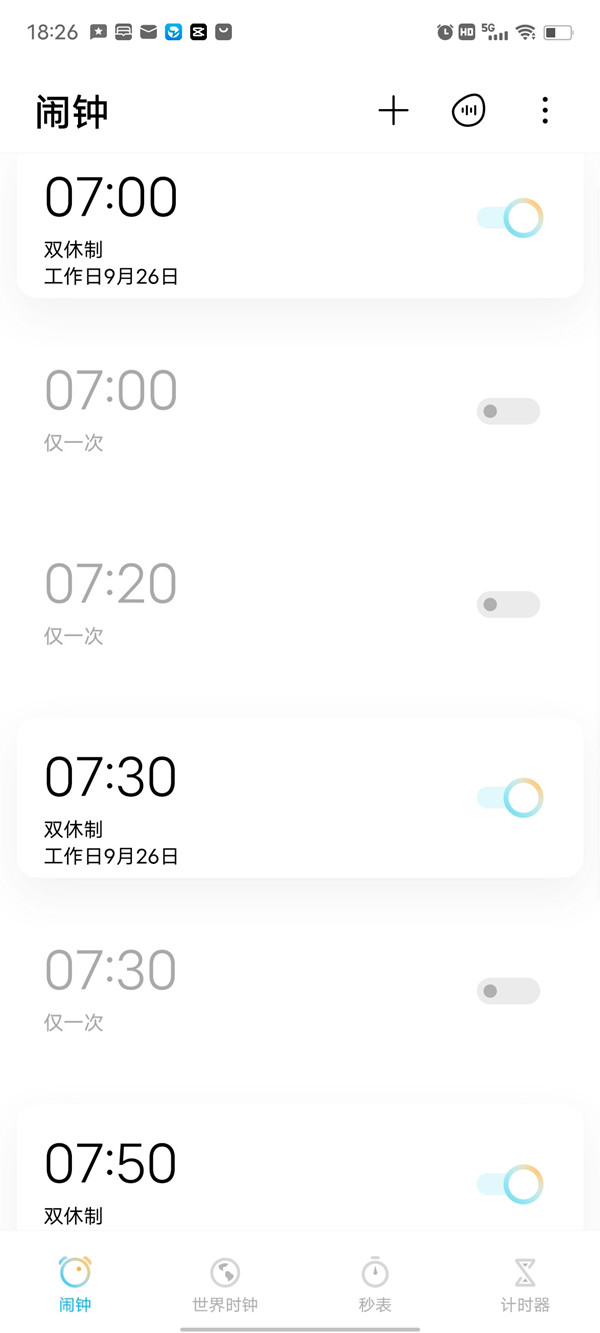Turn on the 07:20 alarm switch
This screenshot has width=600, height=1333.
[x=508, y=604]
